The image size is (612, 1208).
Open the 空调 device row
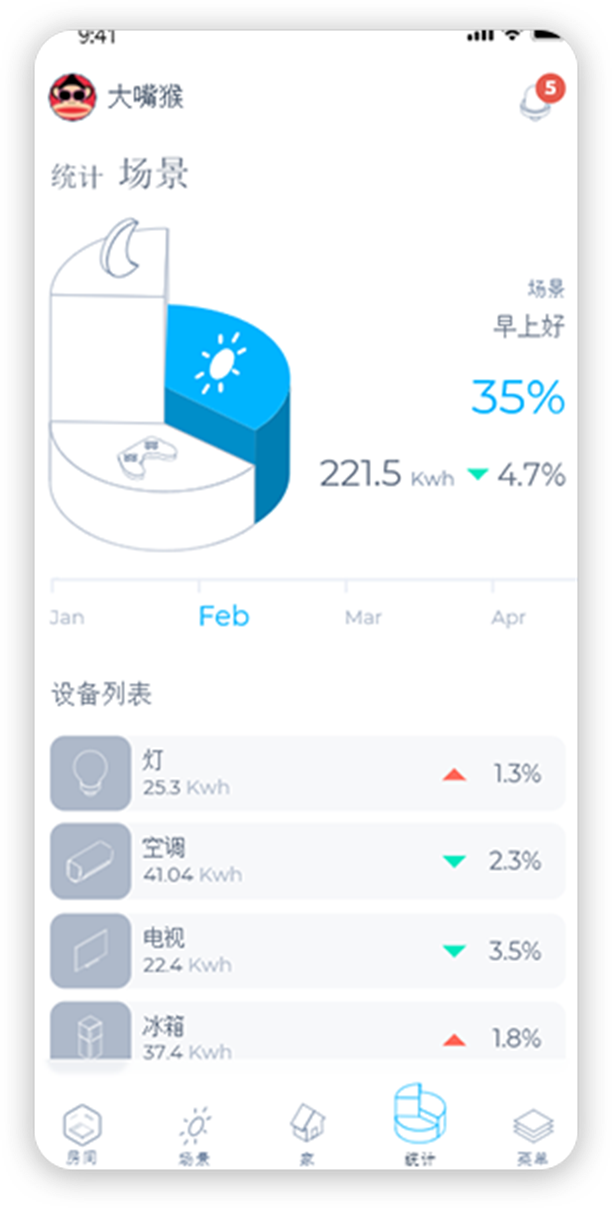[x=307, y=861]
